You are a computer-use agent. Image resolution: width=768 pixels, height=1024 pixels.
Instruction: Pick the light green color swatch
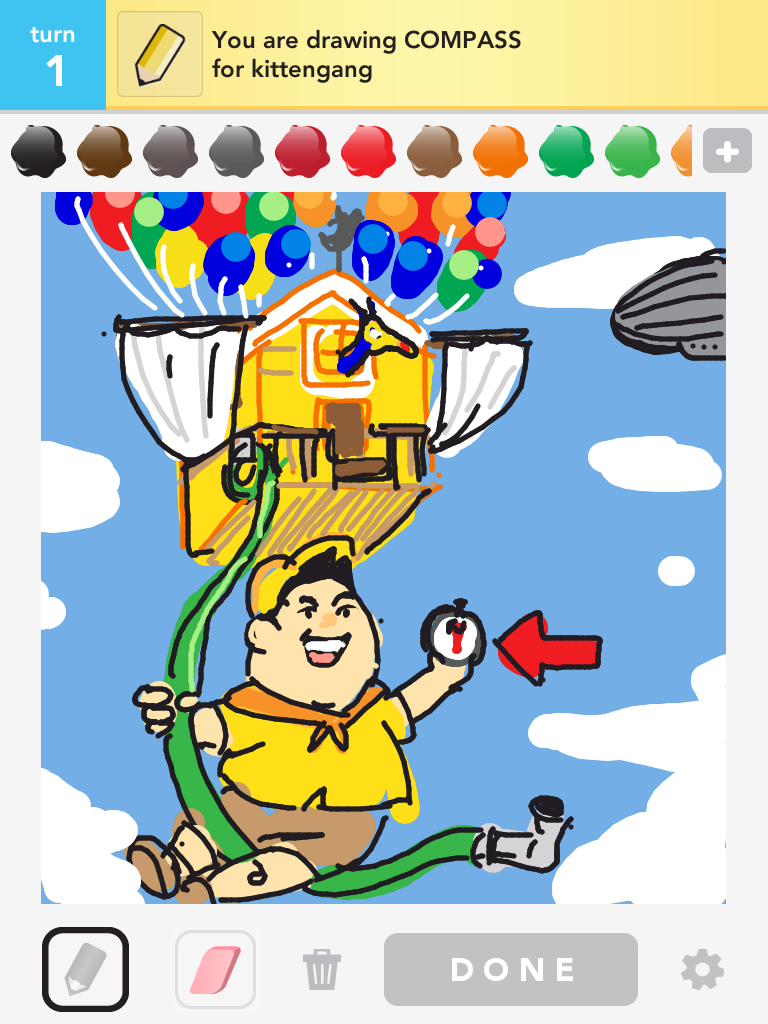pyautogui.click(x=632, y=151)
